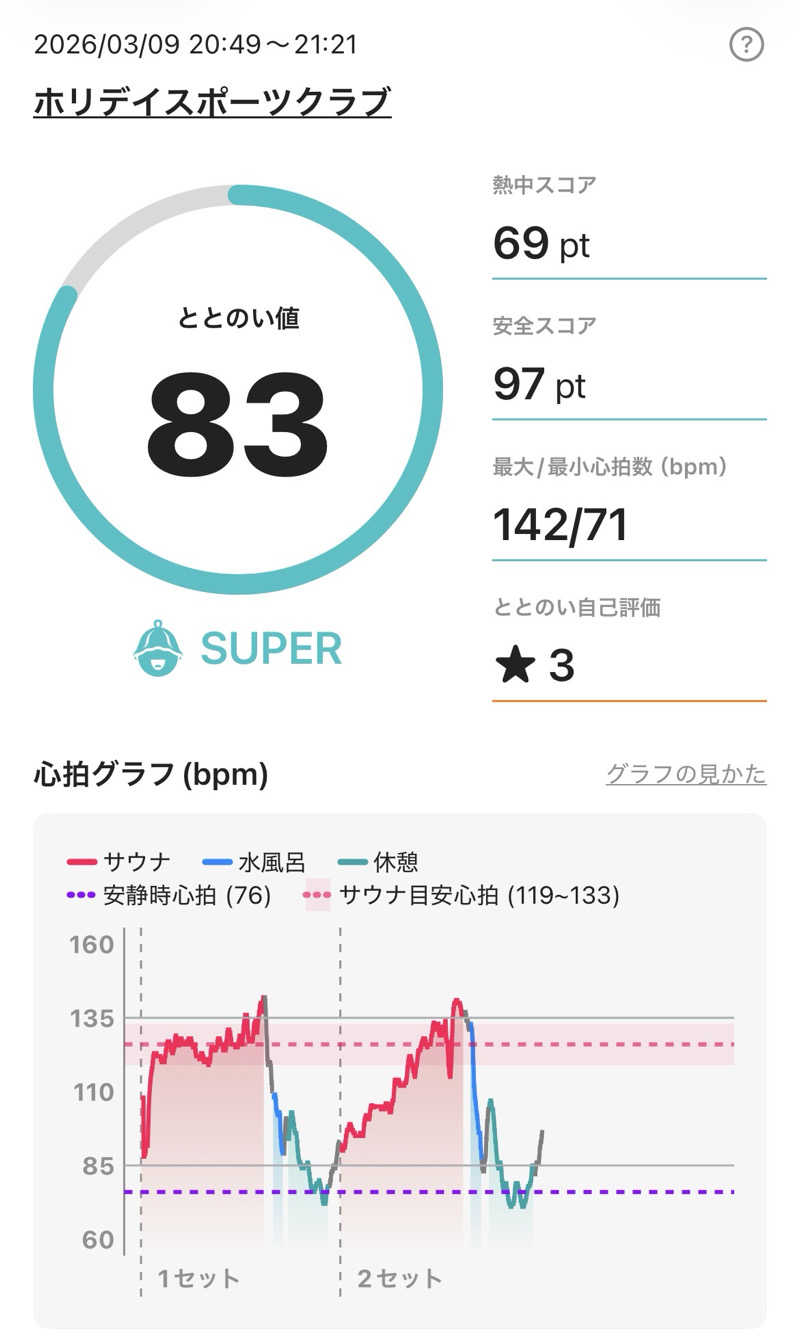
Task: Tap the SUPER sauna hat bell icon
Action: click(160, 648)
